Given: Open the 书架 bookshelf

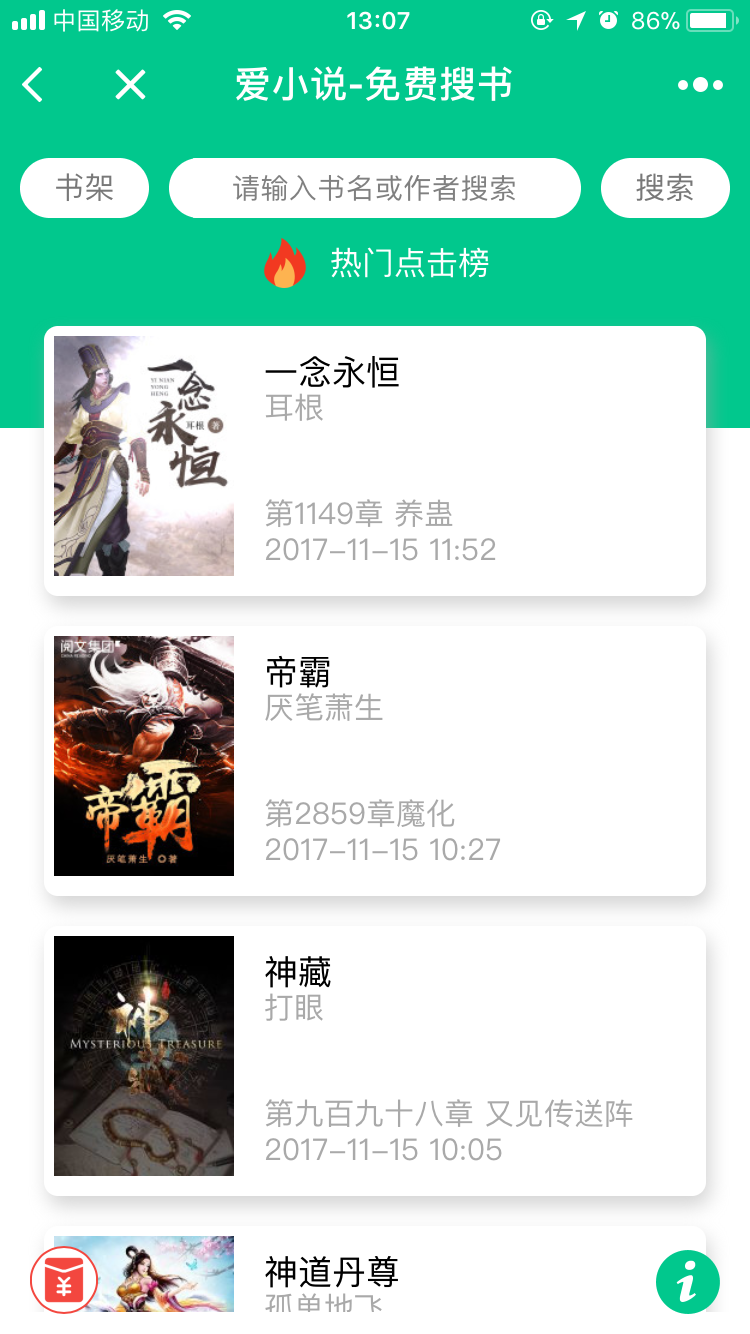Looking at the screenshot, I should pyautogui.click(x=85, y=188).
